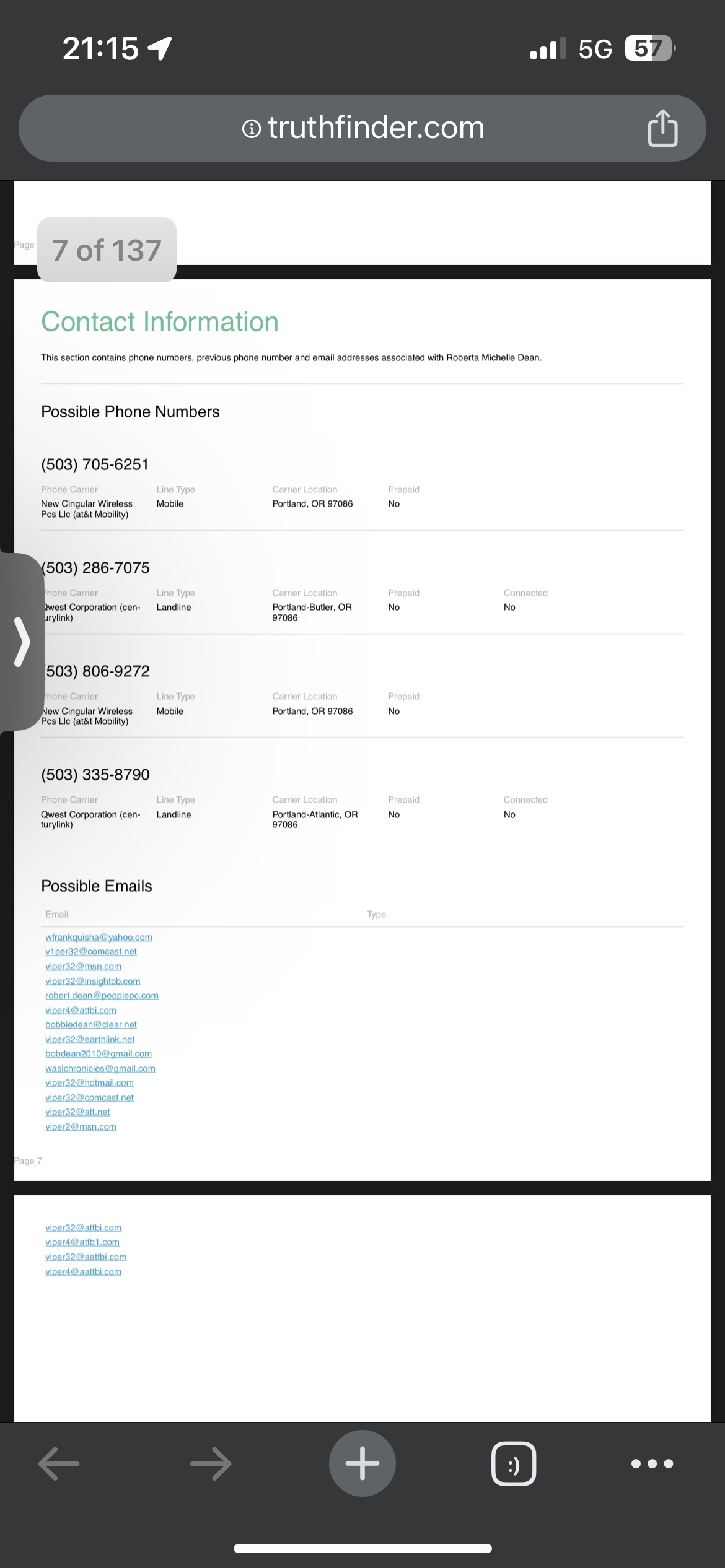Go forward to the next page

point(211,1463)
